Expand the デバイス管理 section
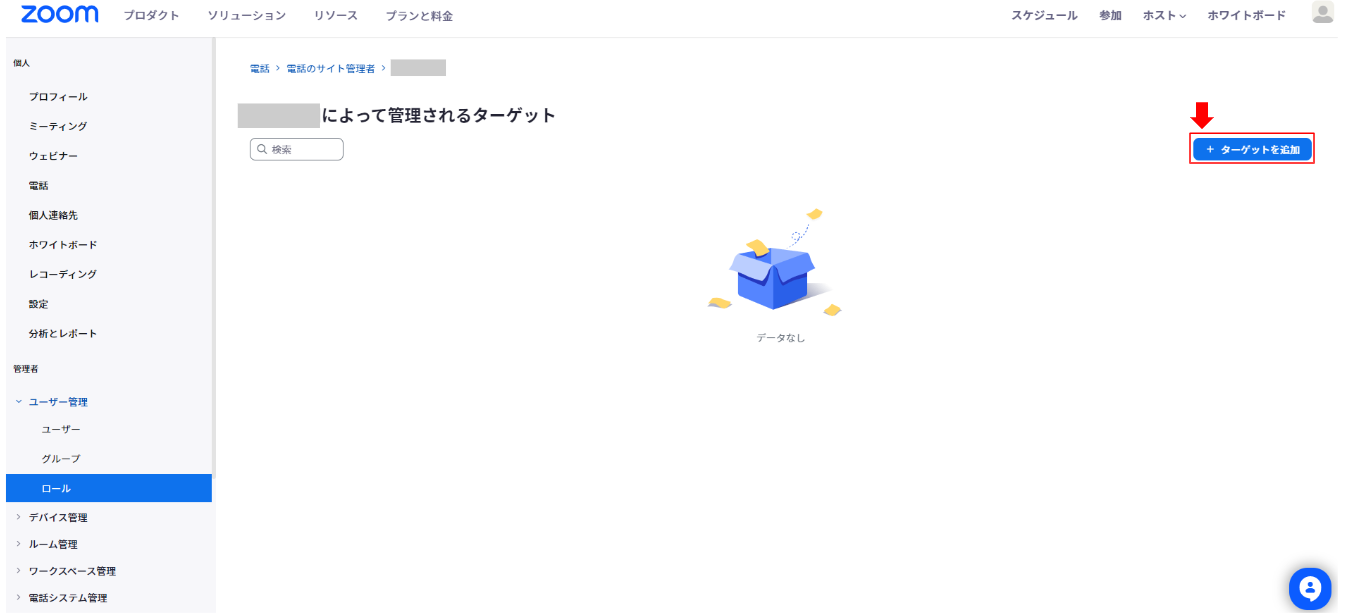 tap(57, 517)
